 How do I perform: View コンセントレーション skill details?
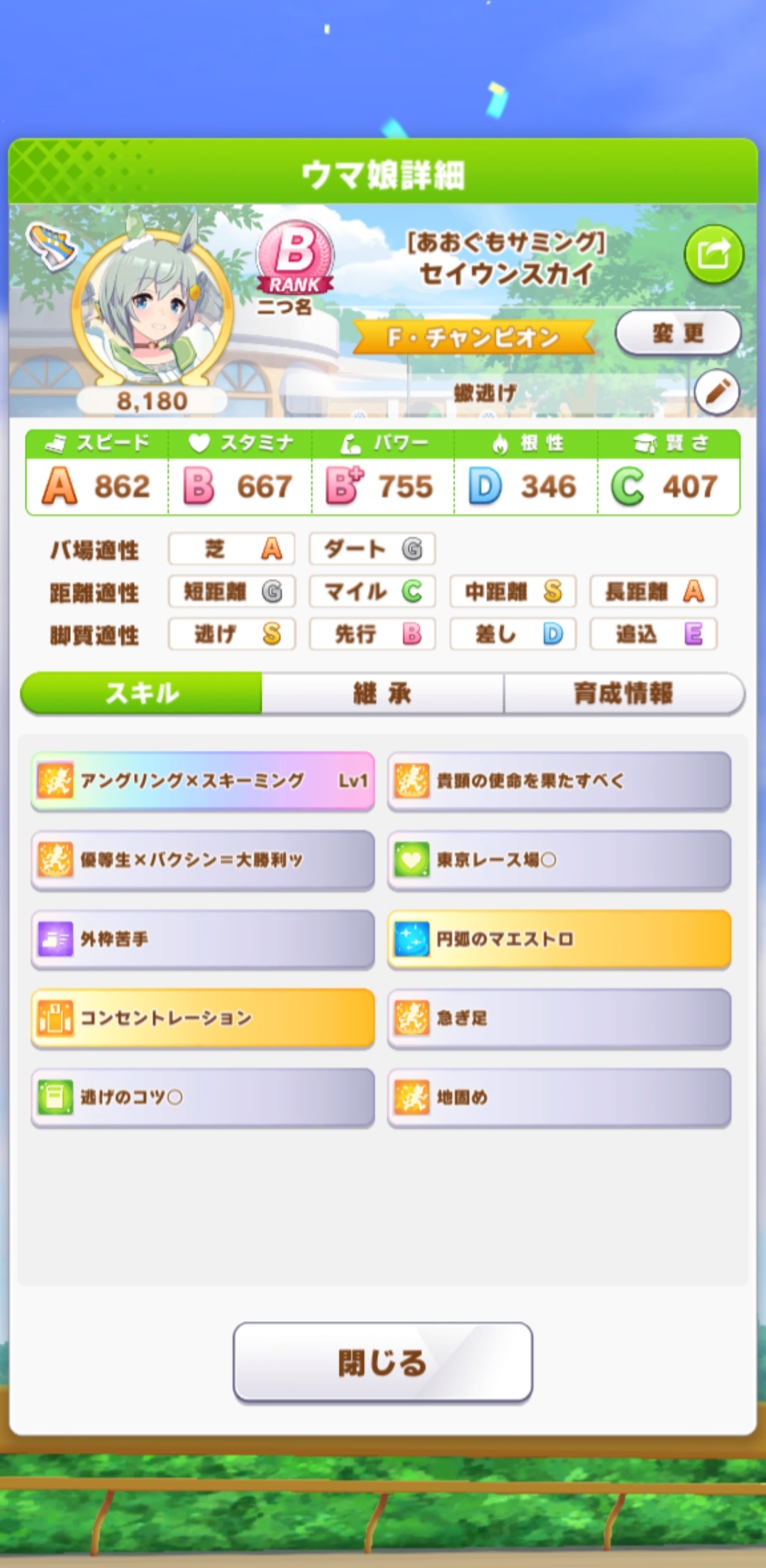(203, 1018)
